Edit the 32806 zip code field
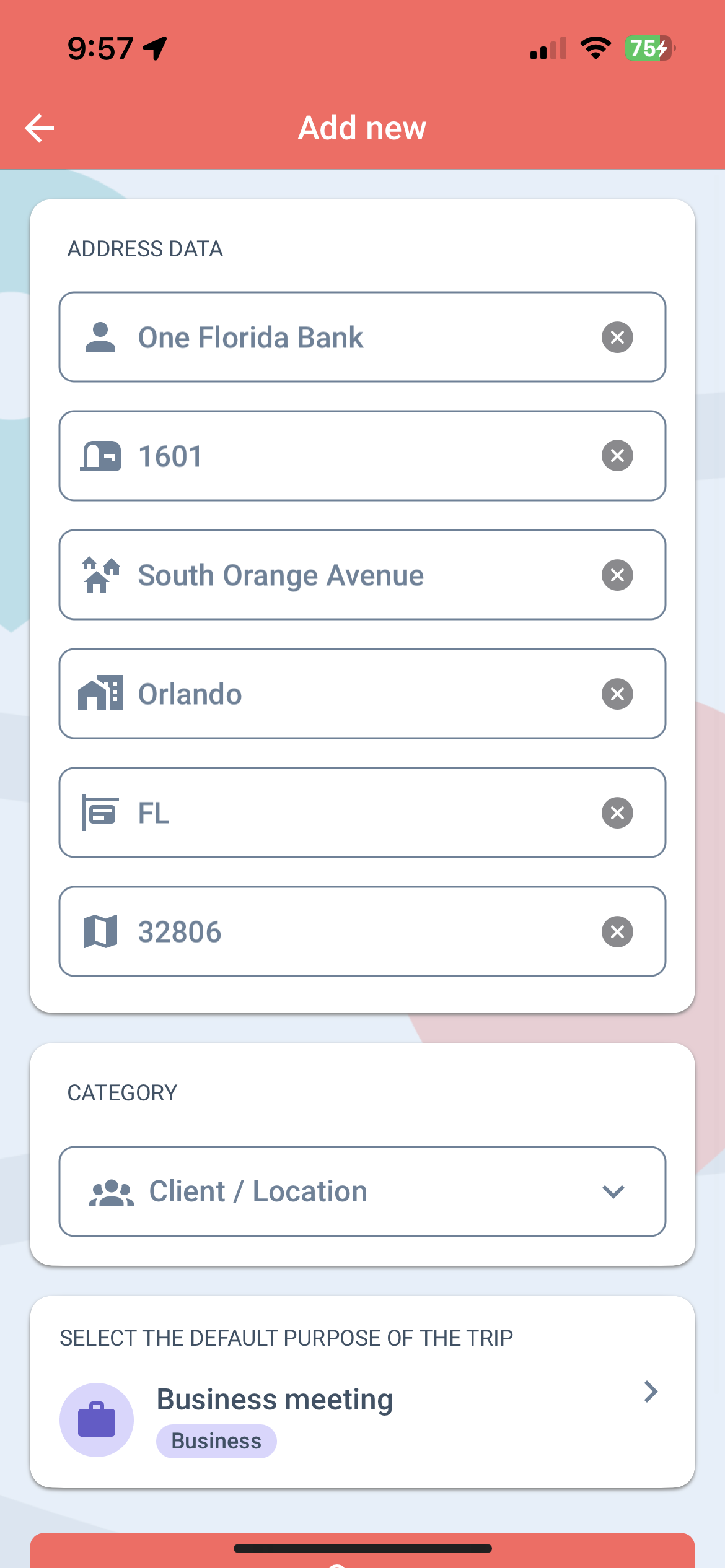725x1568 pixels. pyautogui.click(x=362, y=931)
